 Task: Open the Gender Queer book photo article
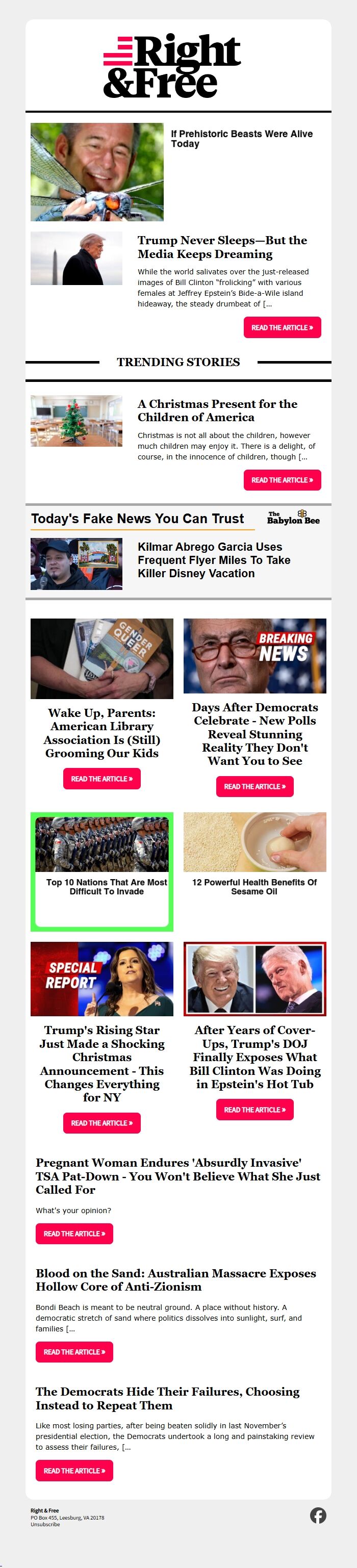click(x=101, y=658)
